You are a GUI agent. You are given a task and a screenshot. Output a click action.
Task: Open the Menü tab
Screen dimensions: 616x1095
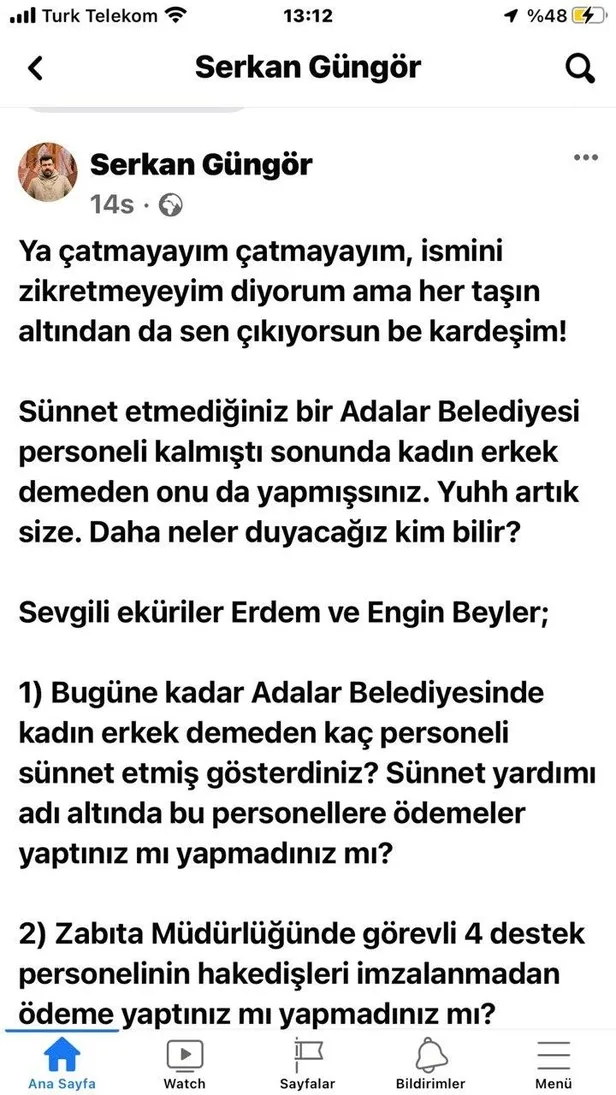click(553, 1064)
